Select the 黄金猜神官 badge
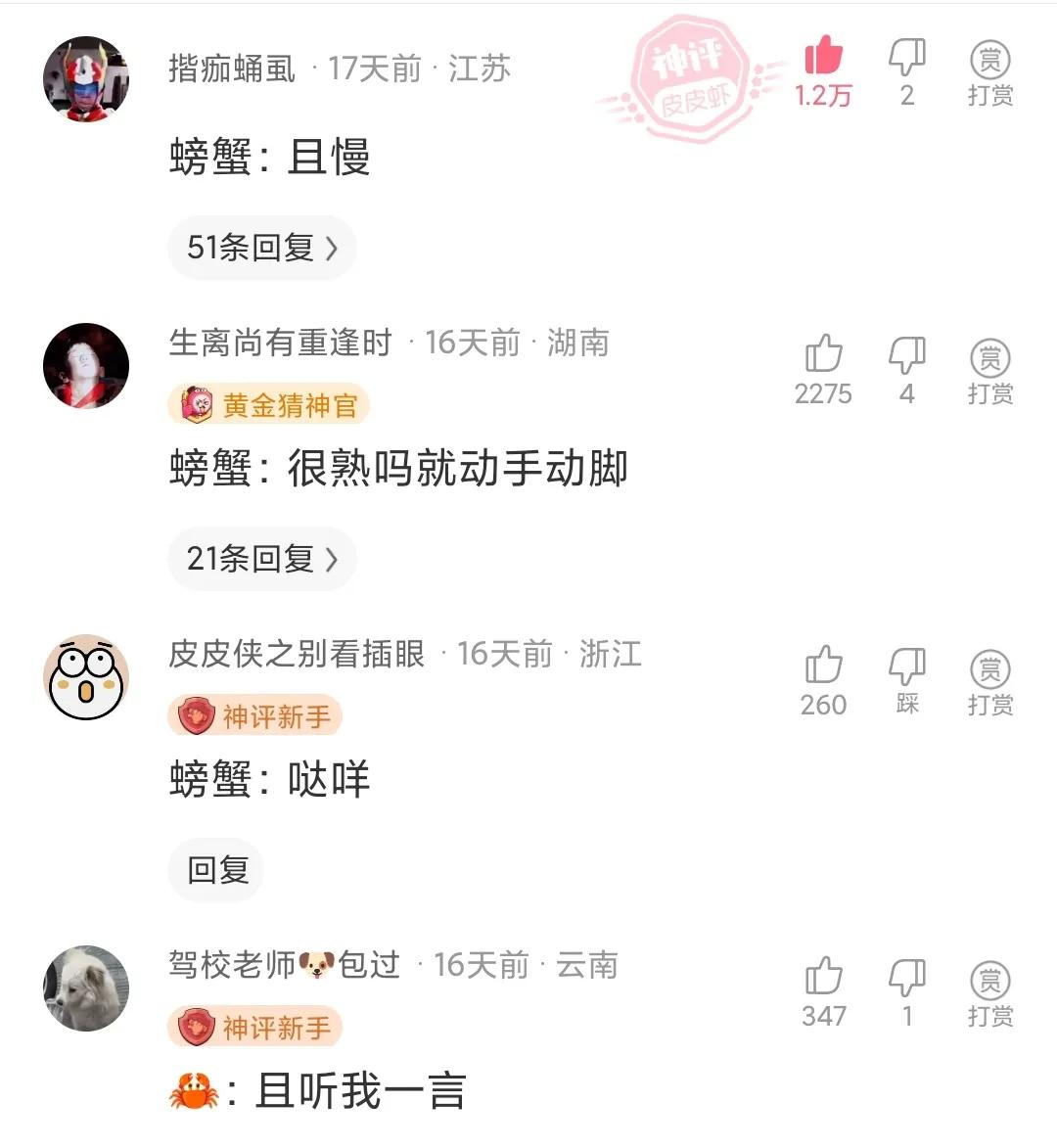 [x=270, y=404]
